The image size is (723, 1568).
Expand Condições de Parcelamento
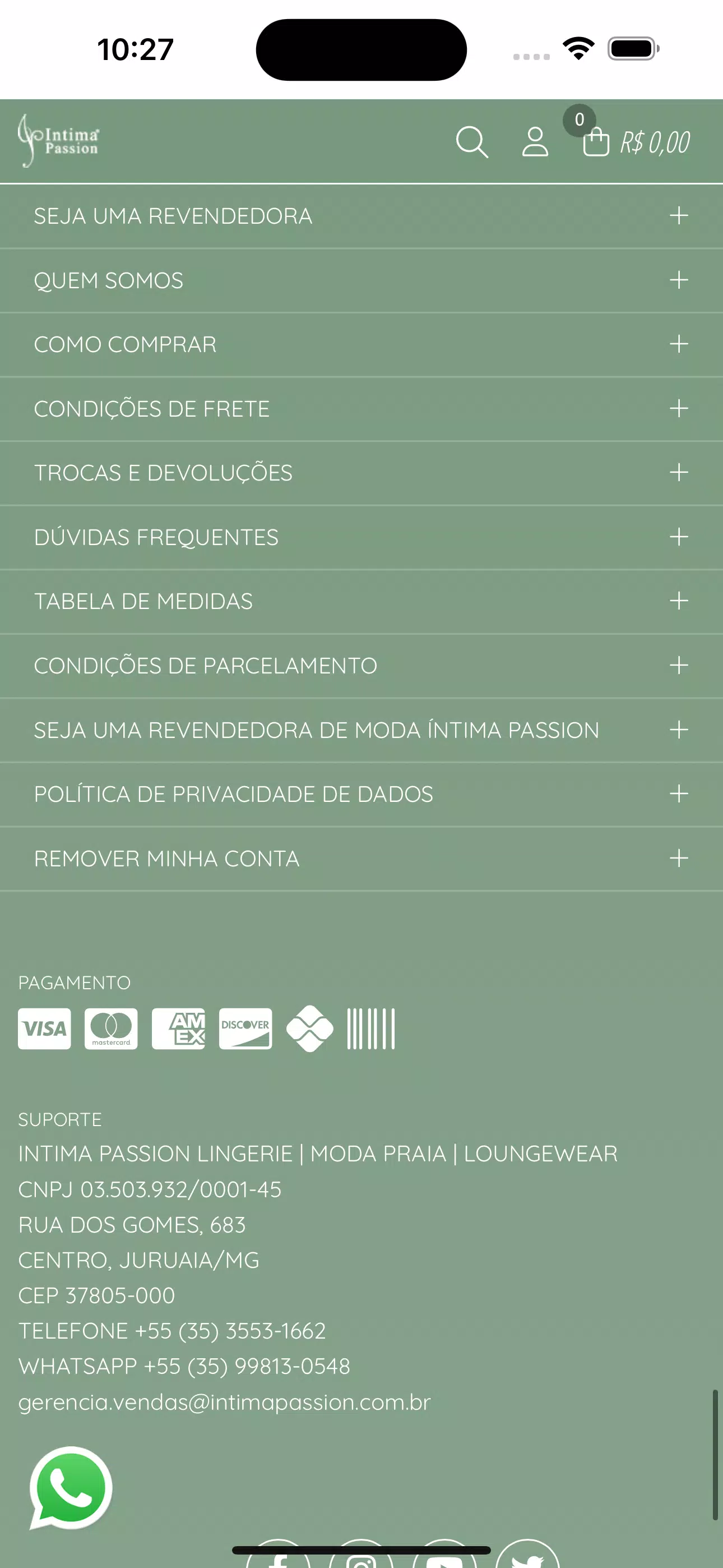click(361, 666)
